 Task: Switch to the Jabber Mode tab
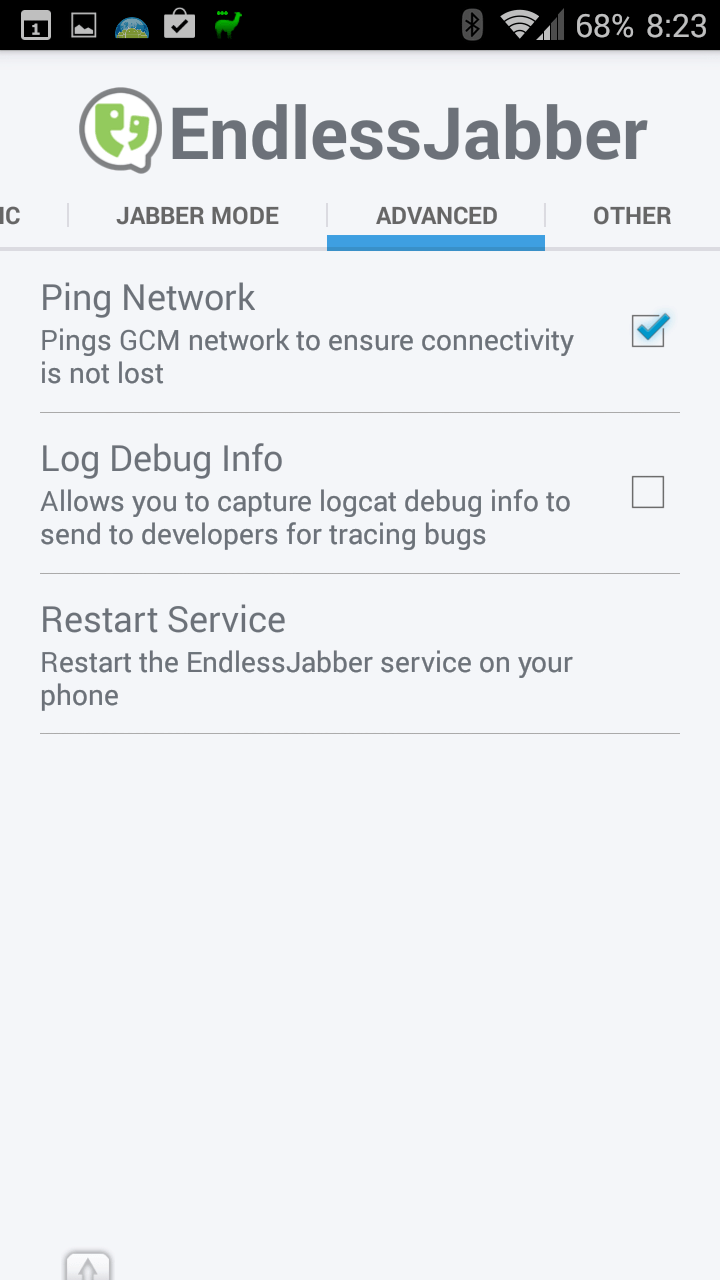point(197,216)
